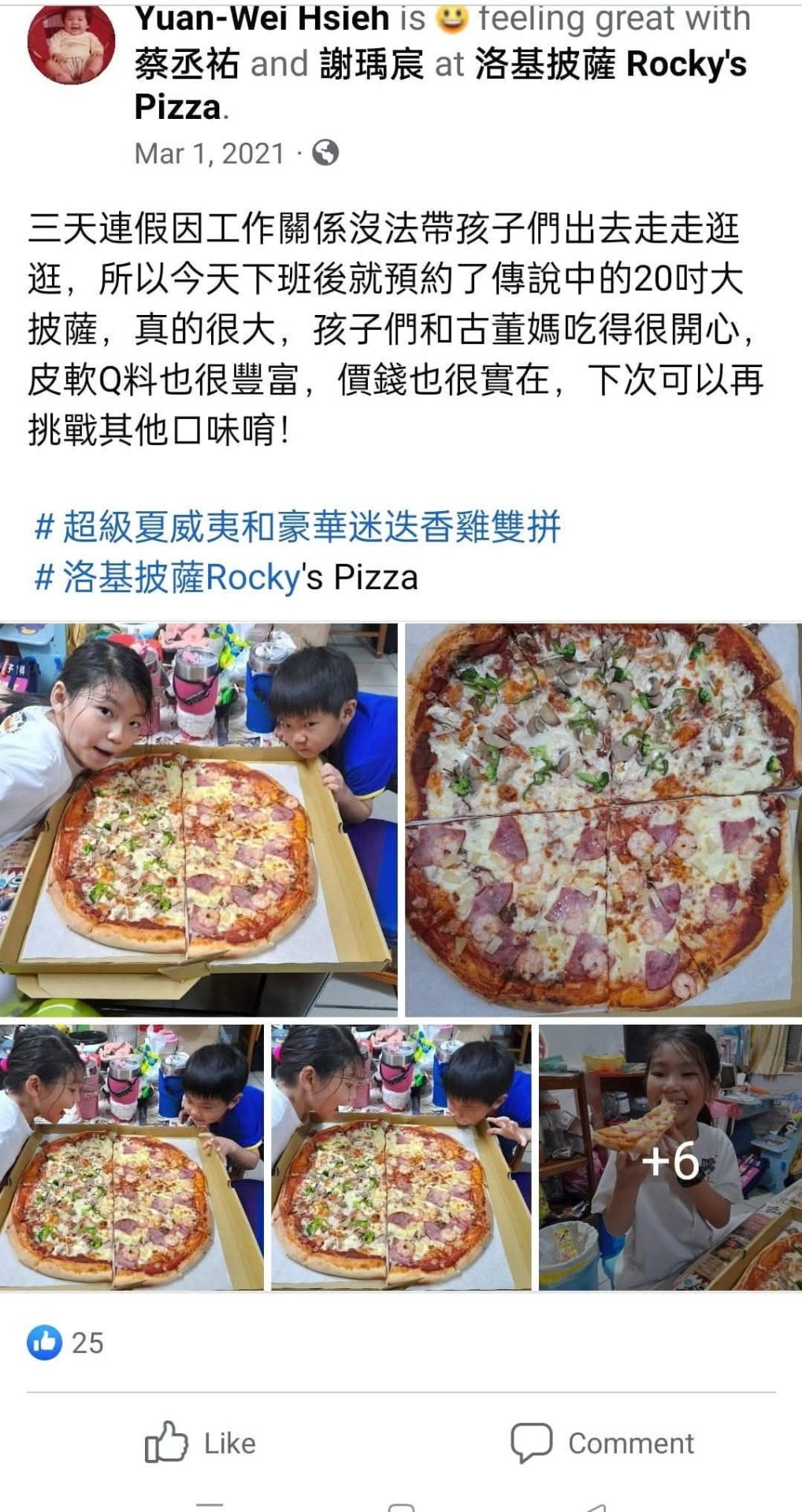Screen dimensions: 802x1512
Task: Open Yuan-Wei Hsieh's profile name link
Action: point(262,19)
